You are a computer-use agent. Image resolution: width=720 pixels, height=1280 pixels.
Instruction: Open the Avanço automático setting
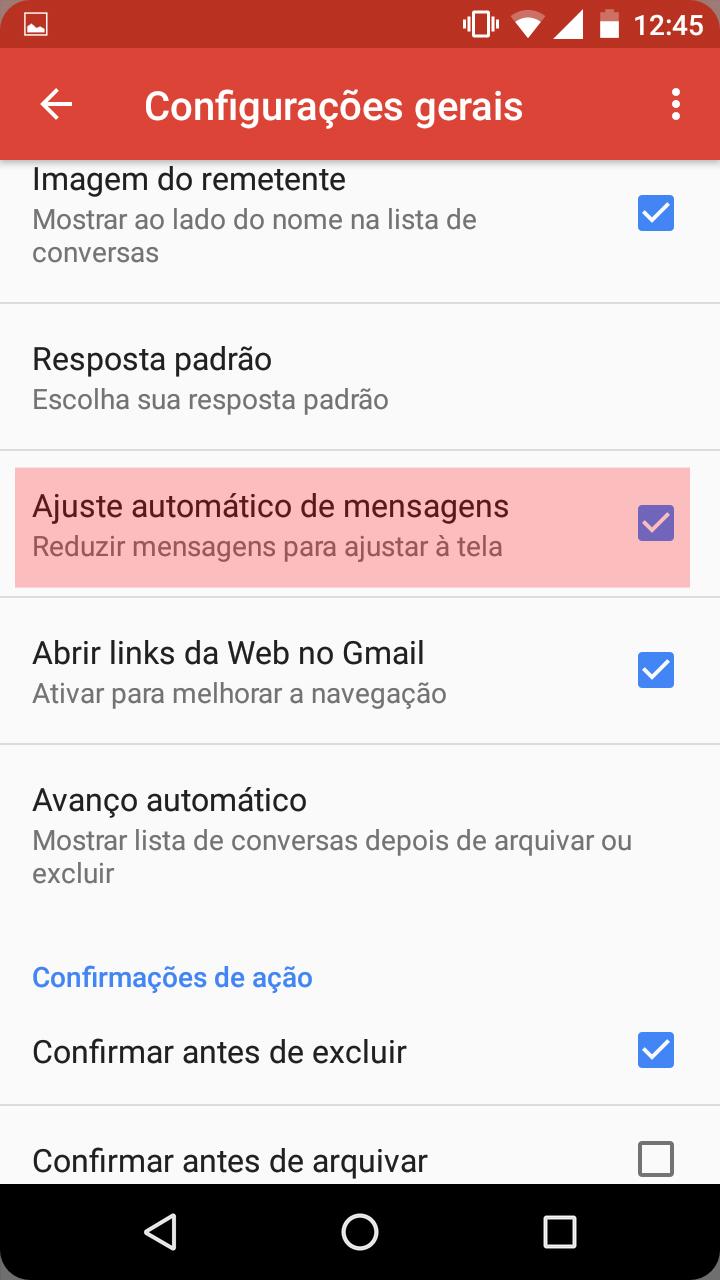coord(360,835)
